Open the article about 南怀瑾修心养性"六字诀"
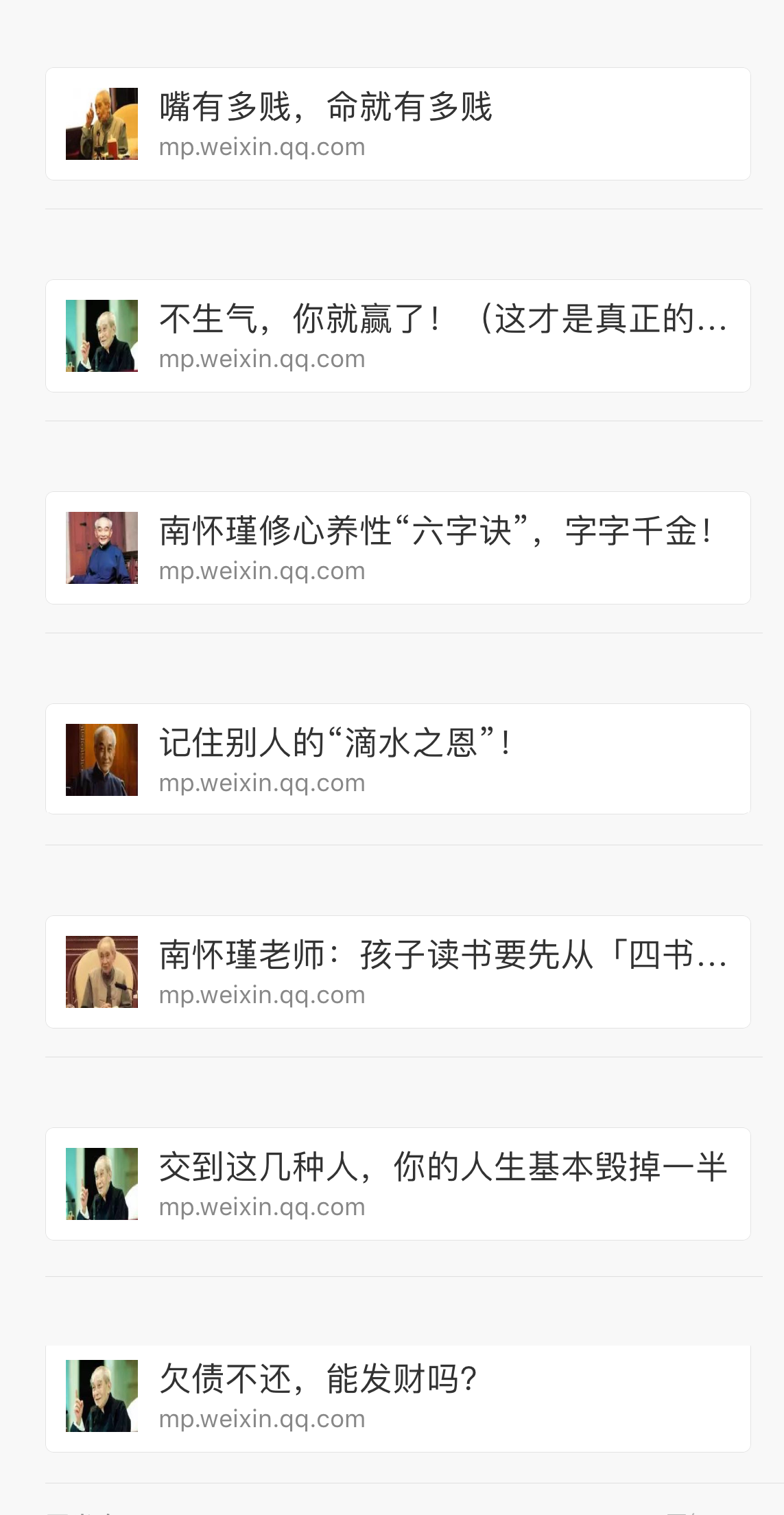Viewport: 784px width, 1515px height. click(398, 548)
